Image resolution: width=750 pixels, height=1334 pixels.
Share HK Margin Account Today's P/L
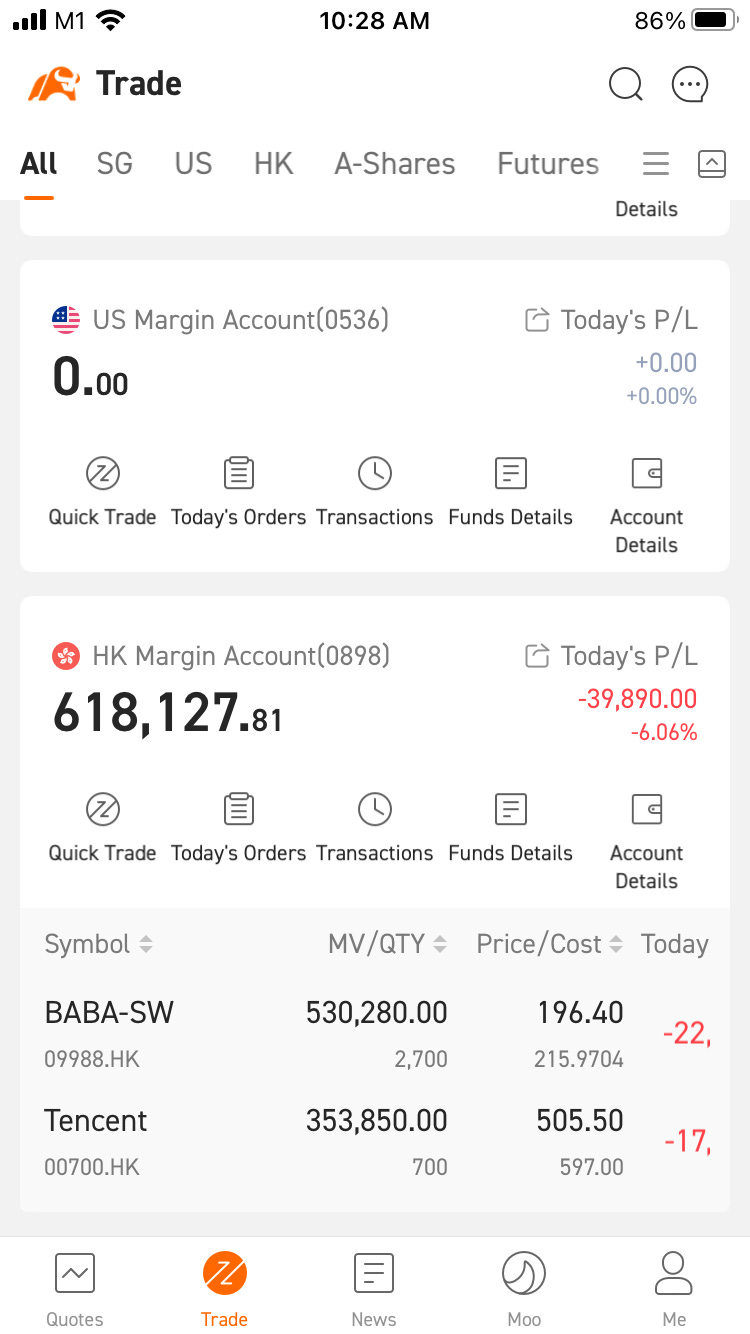coord(537,656)
